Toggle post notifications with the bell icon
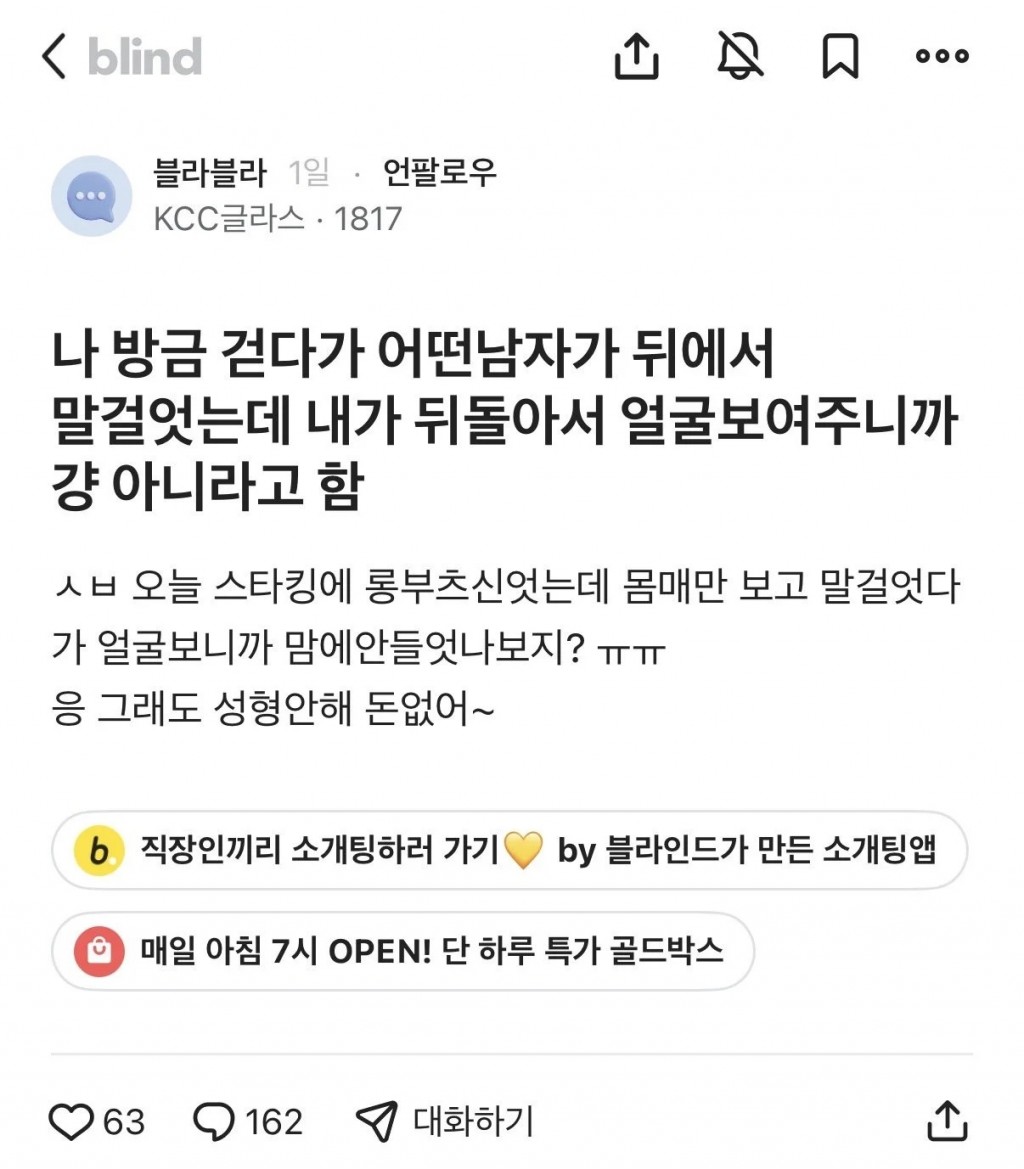This screenshot has width=1024, height=1169. coord(741,57)
